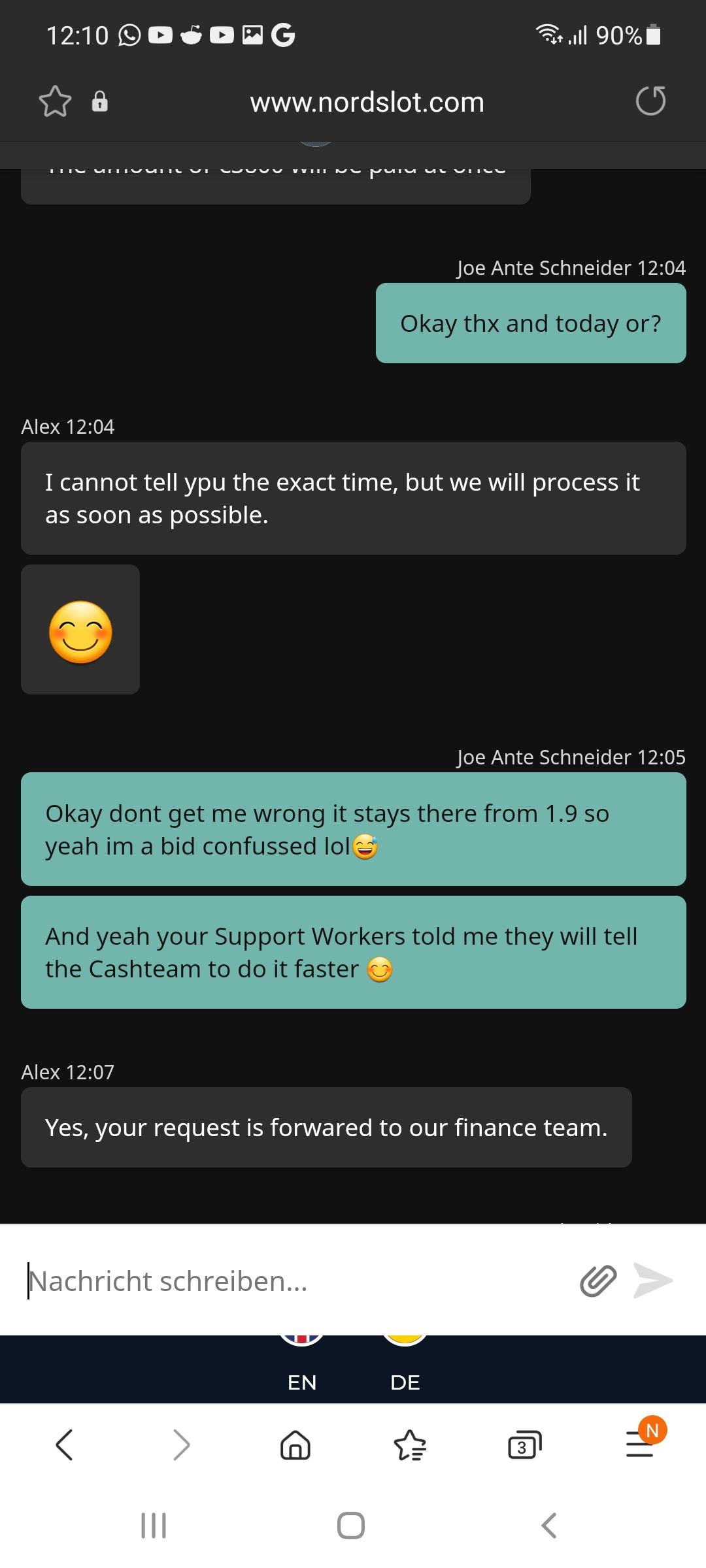Show the three open tabs

point(524,1445)
